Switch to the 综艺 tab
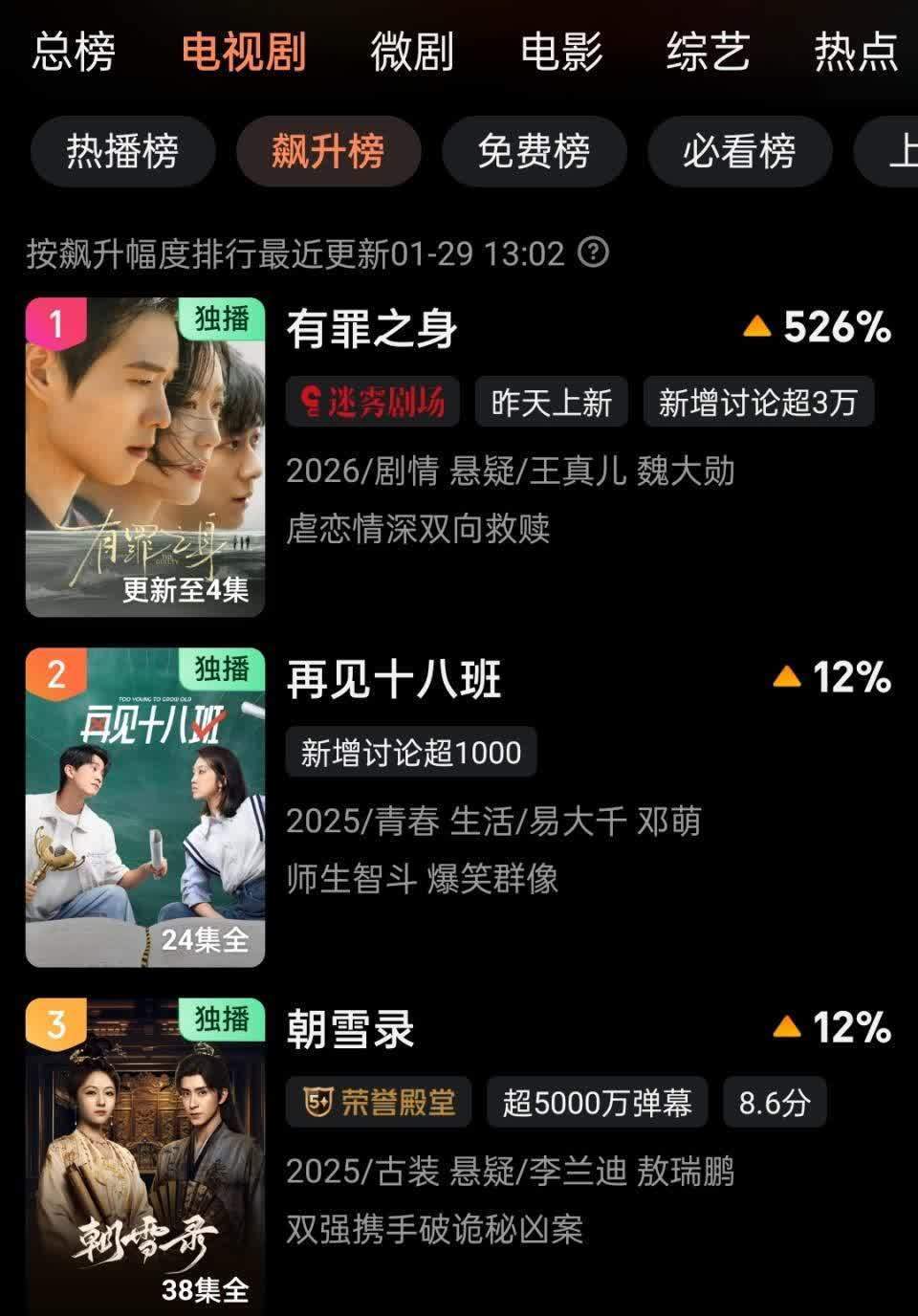Image resolution: width=918 pixels, height=1316 pixels. point(708,52)
